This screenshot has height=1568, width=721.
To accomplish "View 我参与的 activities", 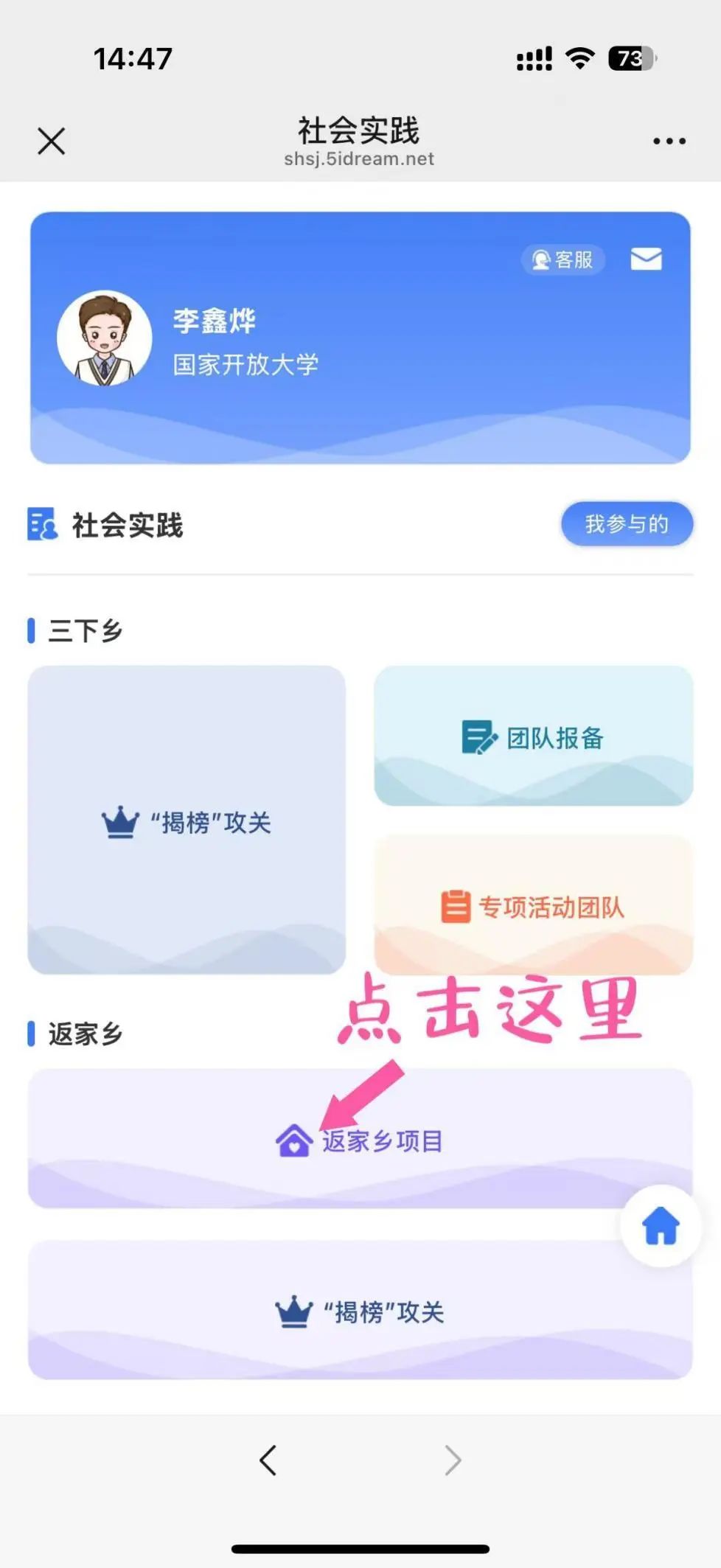I will 627,524.
